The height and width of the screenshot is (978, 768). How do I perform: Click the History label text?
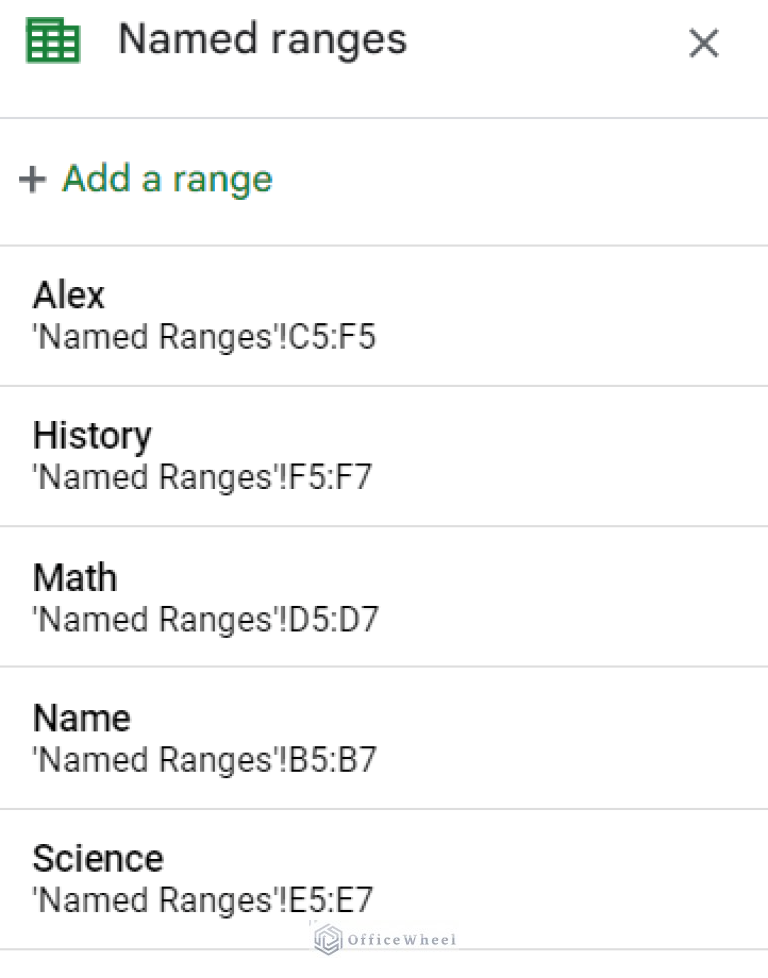91,436
